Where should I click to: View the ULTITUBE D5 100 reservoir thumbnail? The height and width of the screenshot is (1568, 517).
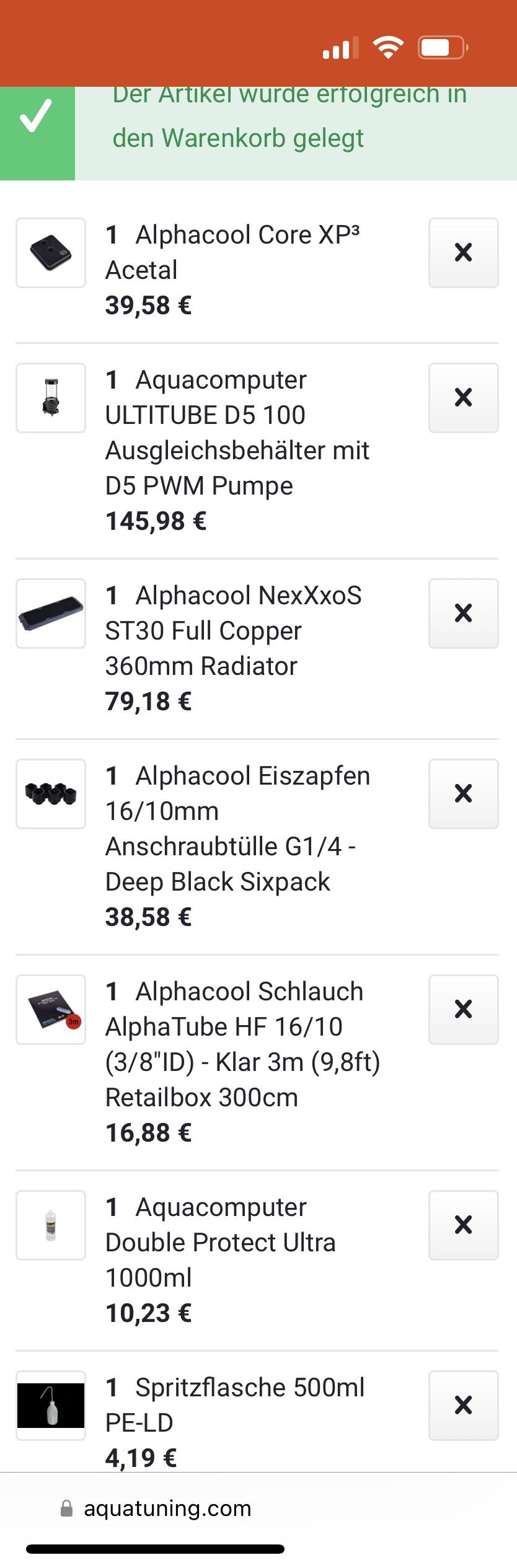[x=51, y=398]
